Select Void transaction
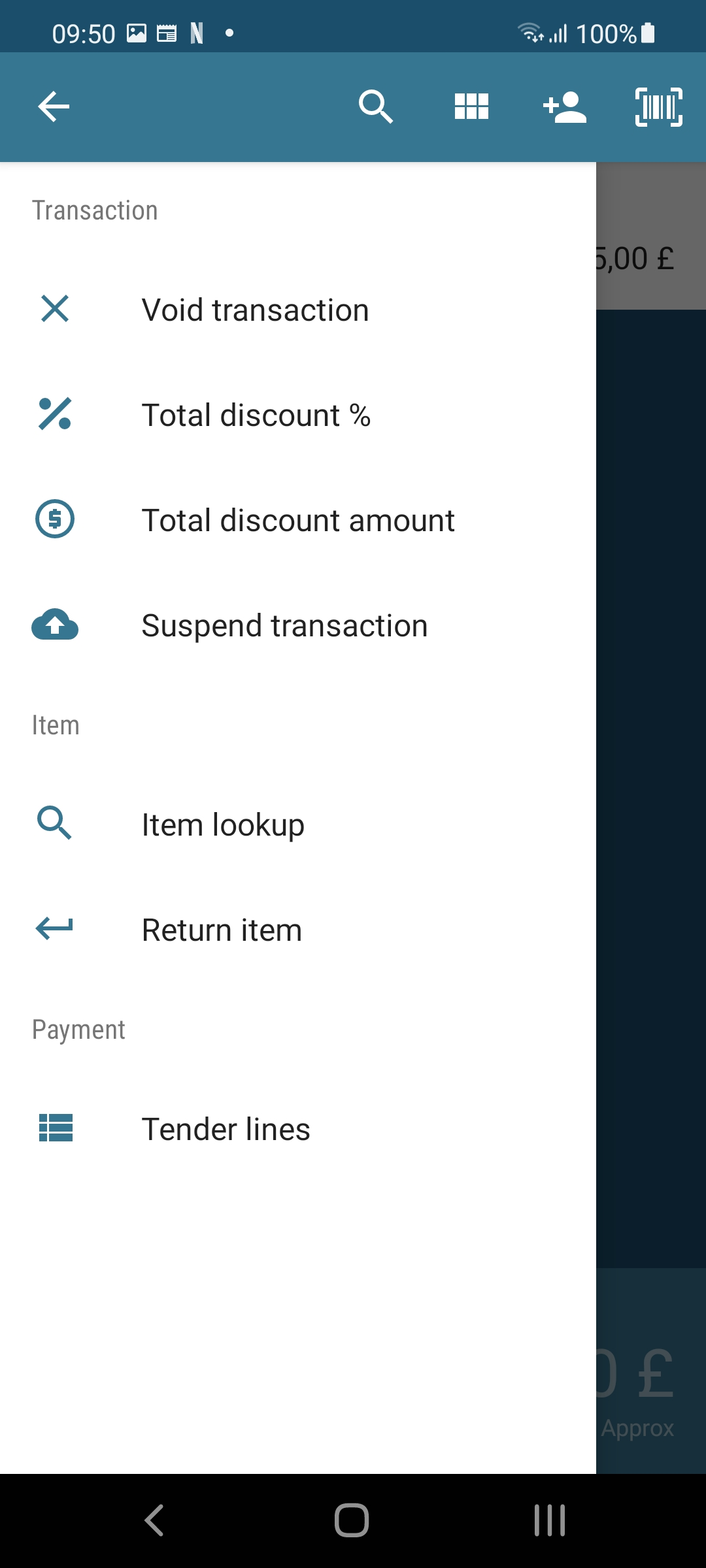This screenshot has height=1568, width=706. [255, 310]
